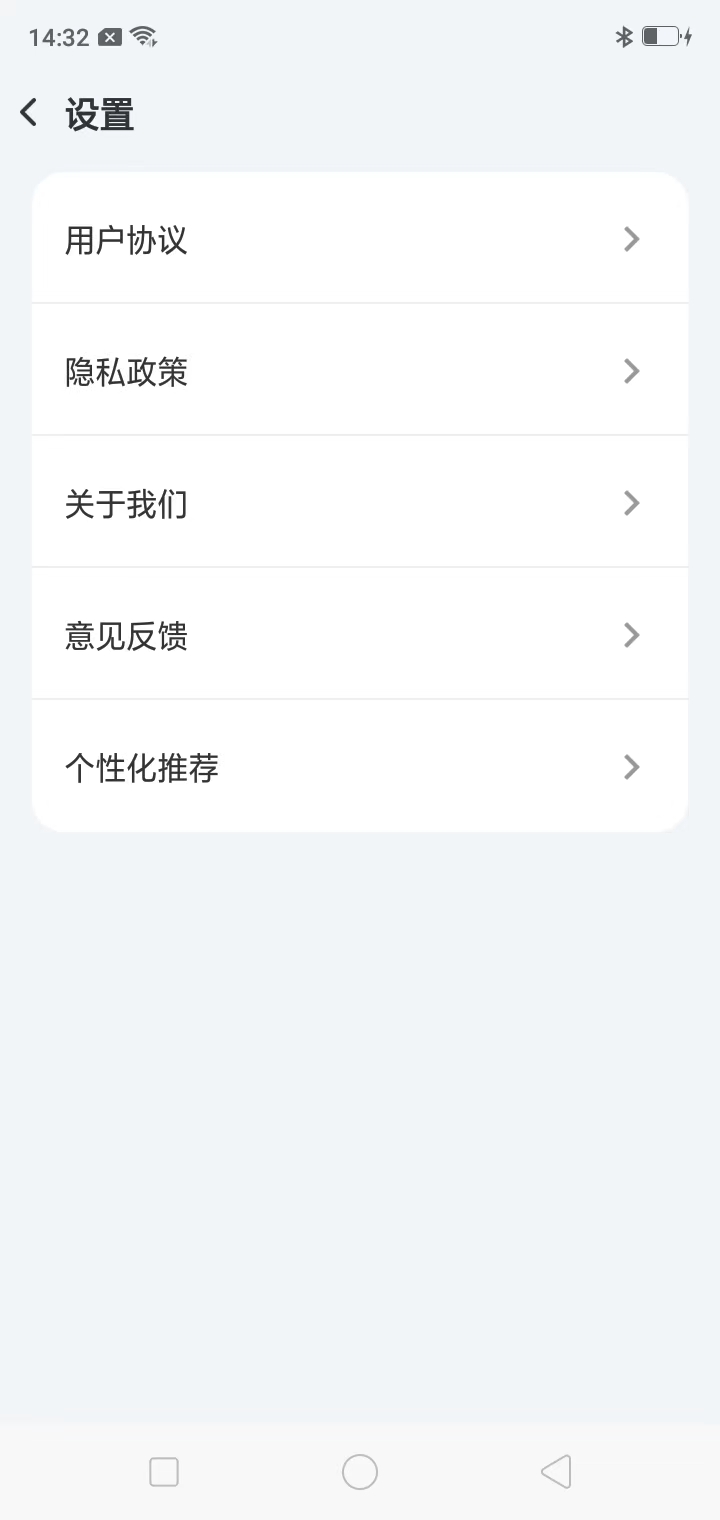Image resolution: width=720 pixels, height=1520 pixels.
Task: Tap the system home button
Action: coord(360,1471)
